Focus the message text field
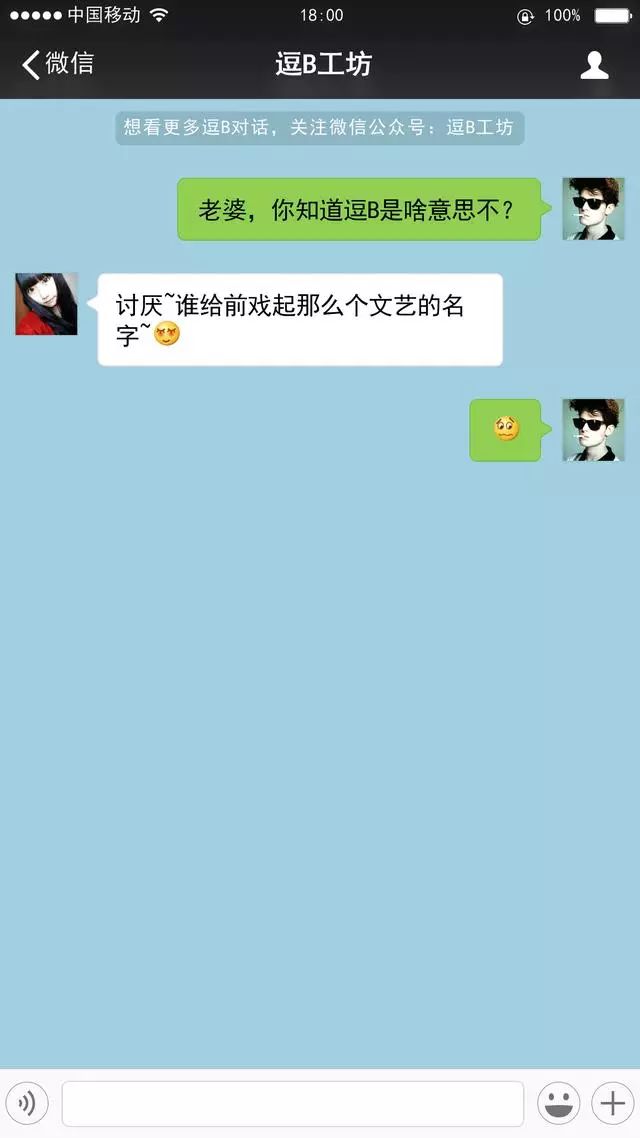640x1138 pixels. (x=292, y=1103)
